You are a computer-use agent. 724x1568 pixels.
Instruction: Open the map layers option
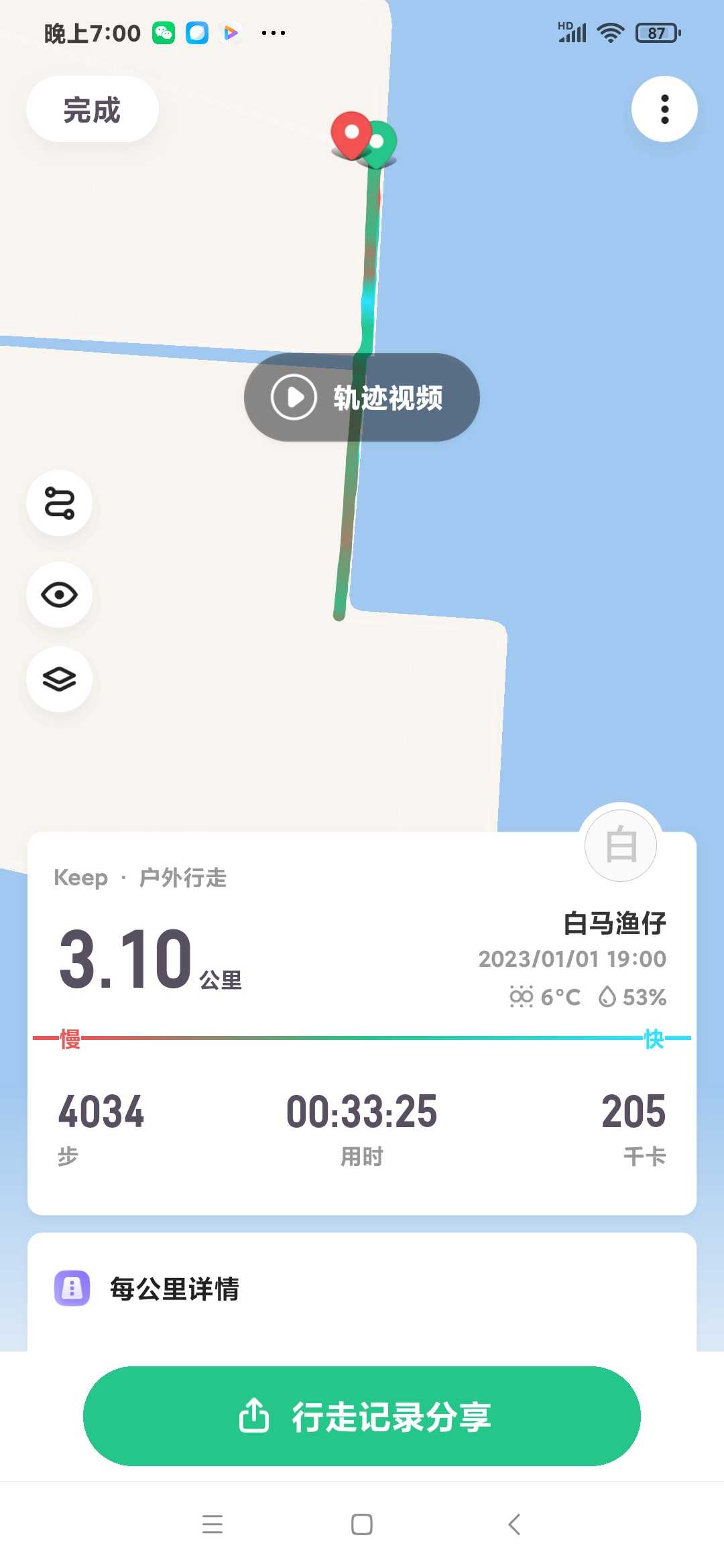(x=59, y=679)
